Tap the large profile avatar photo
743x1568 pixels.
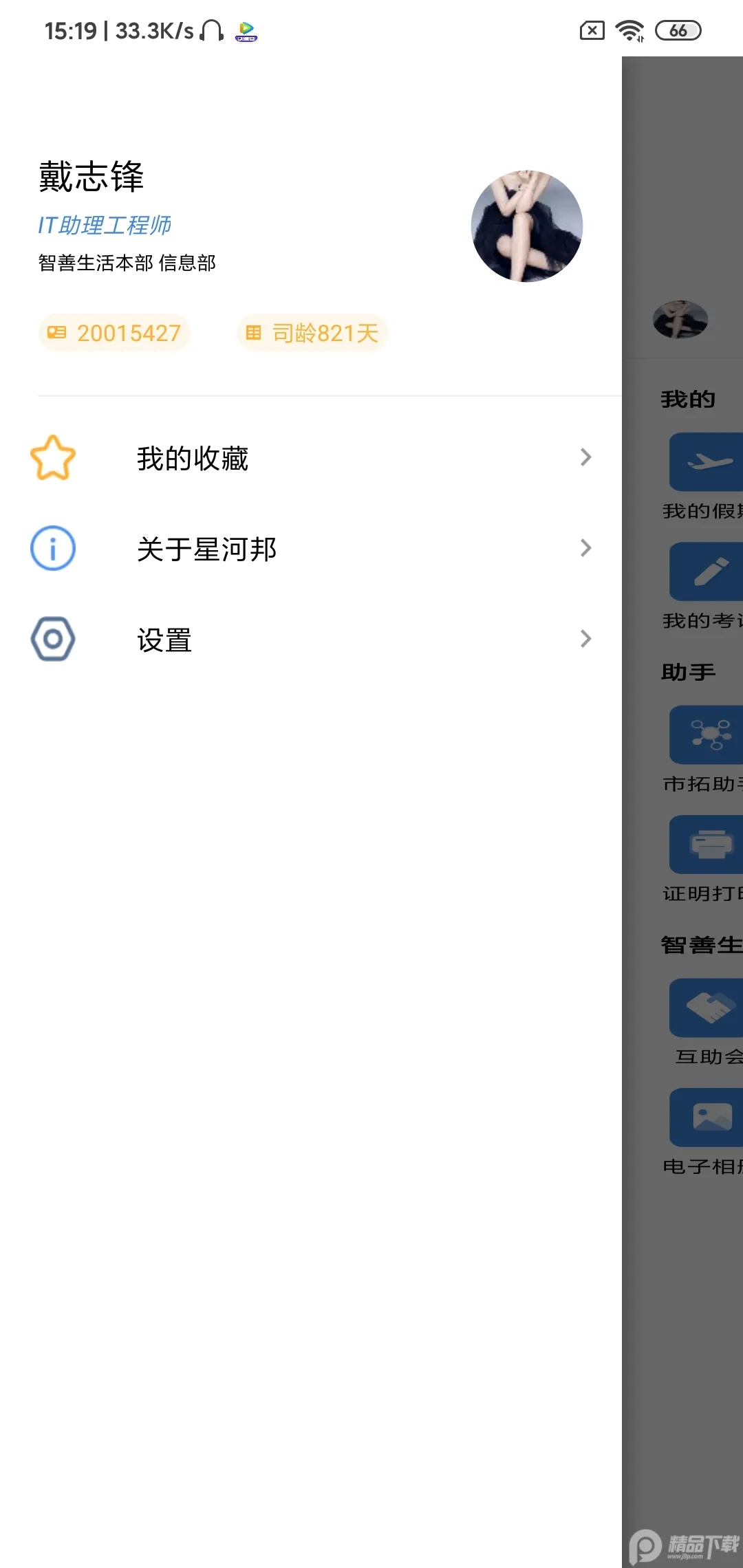pyautogui.click(x=526, y=226)
